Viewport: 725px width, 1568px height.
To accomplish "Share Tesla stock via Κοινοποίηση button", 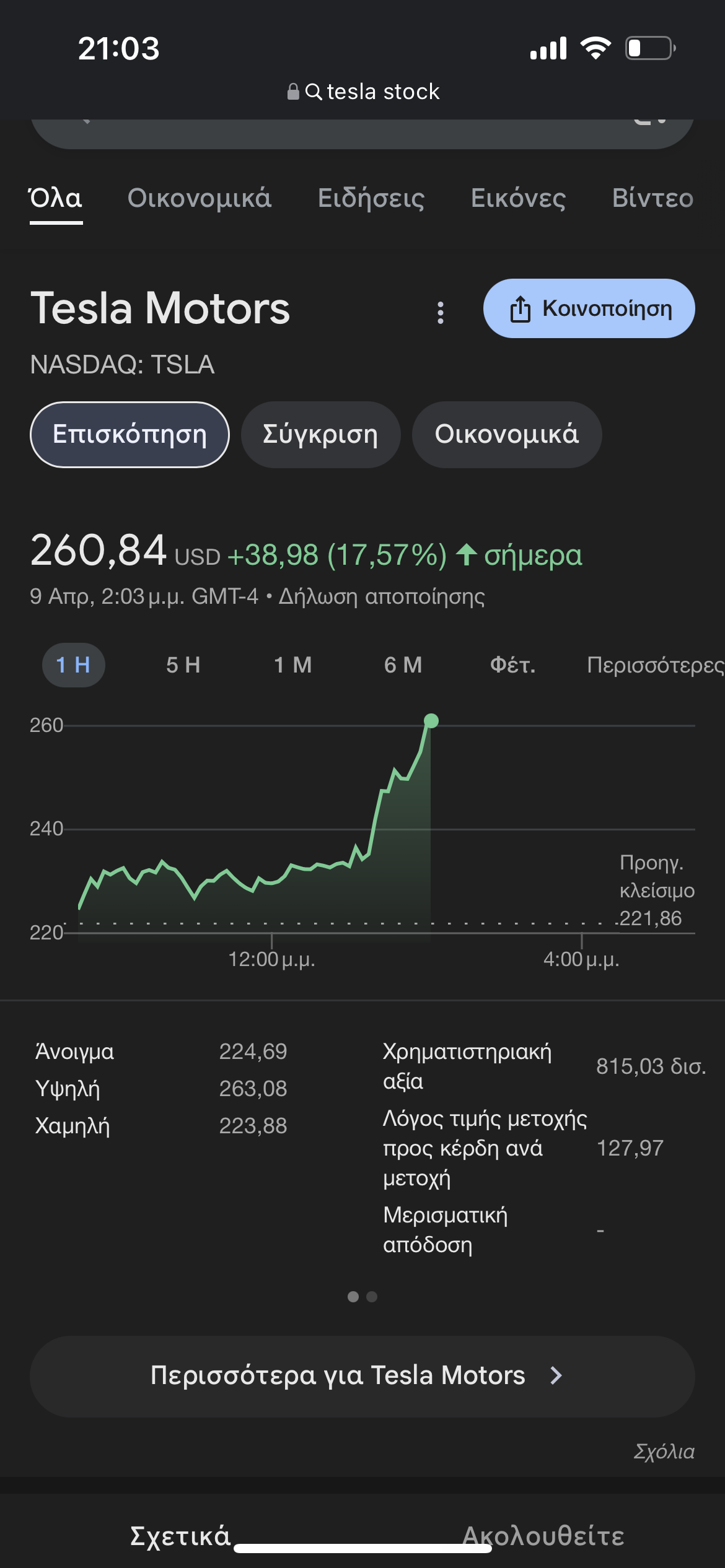I will pos(589,308).
